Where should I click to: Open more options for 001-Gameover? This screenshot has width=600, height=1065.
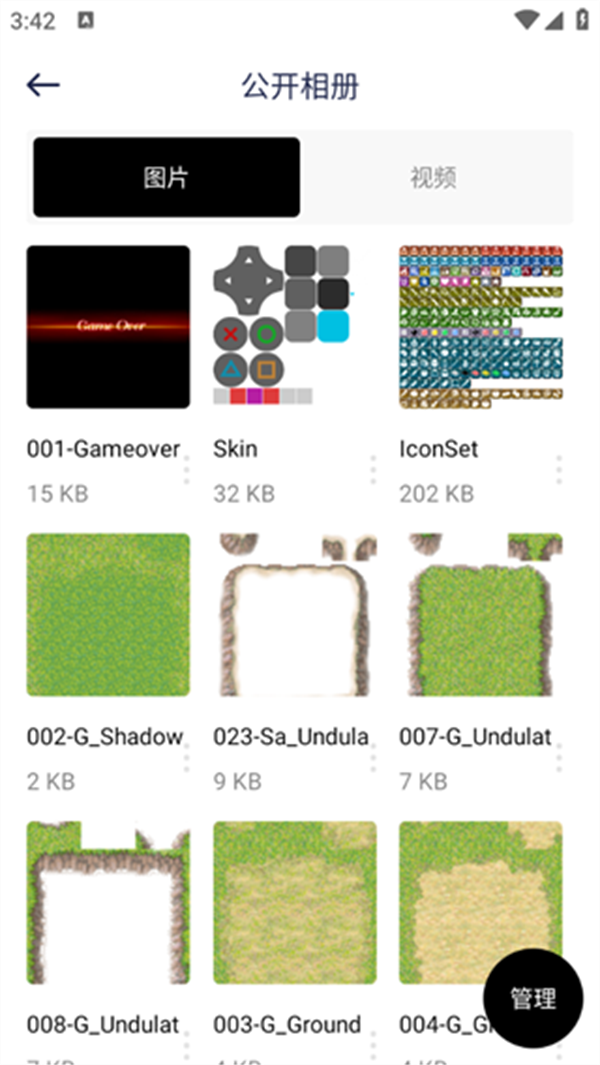tap(187, 470)
